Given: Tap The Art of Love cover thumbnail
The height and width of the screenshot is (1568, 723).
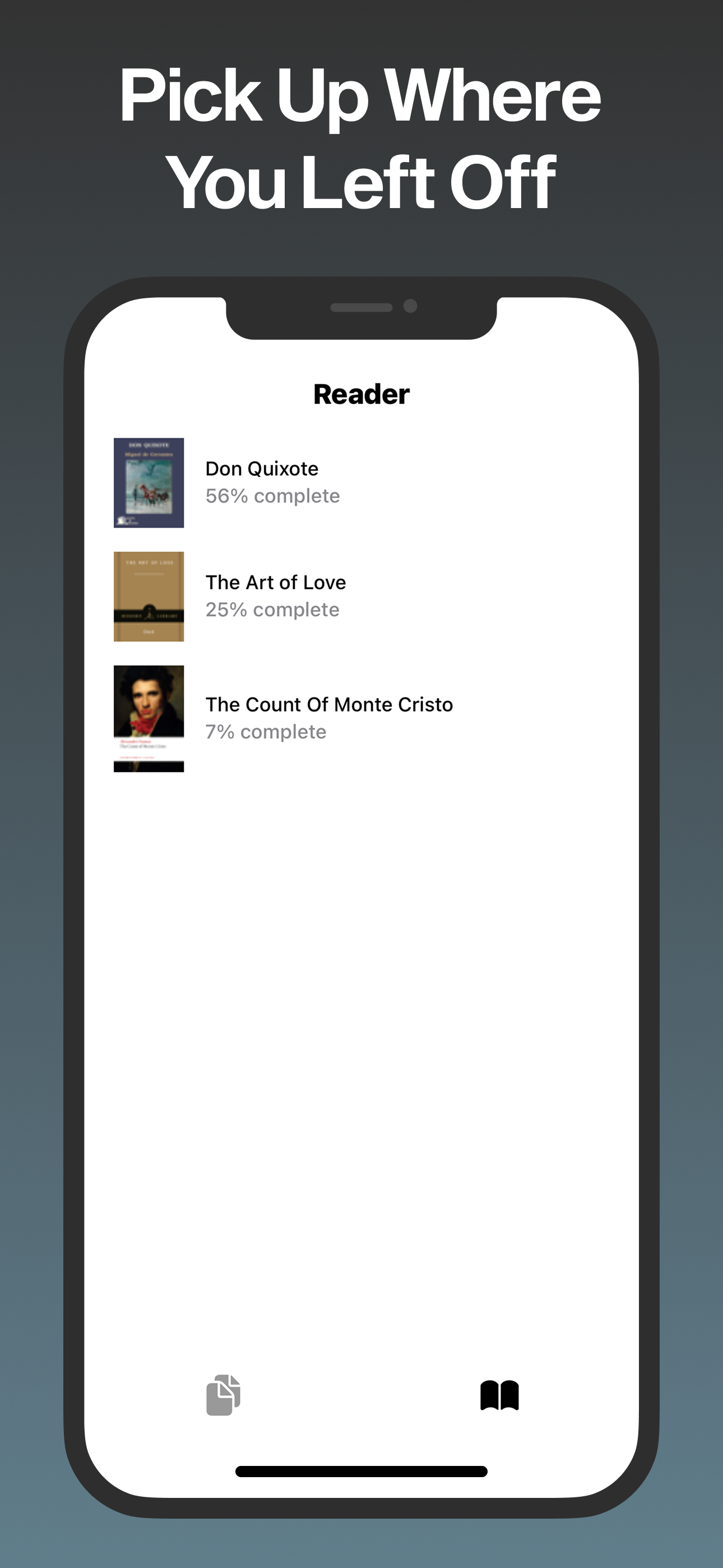Looking at the screenshot, I should point(149,596).
